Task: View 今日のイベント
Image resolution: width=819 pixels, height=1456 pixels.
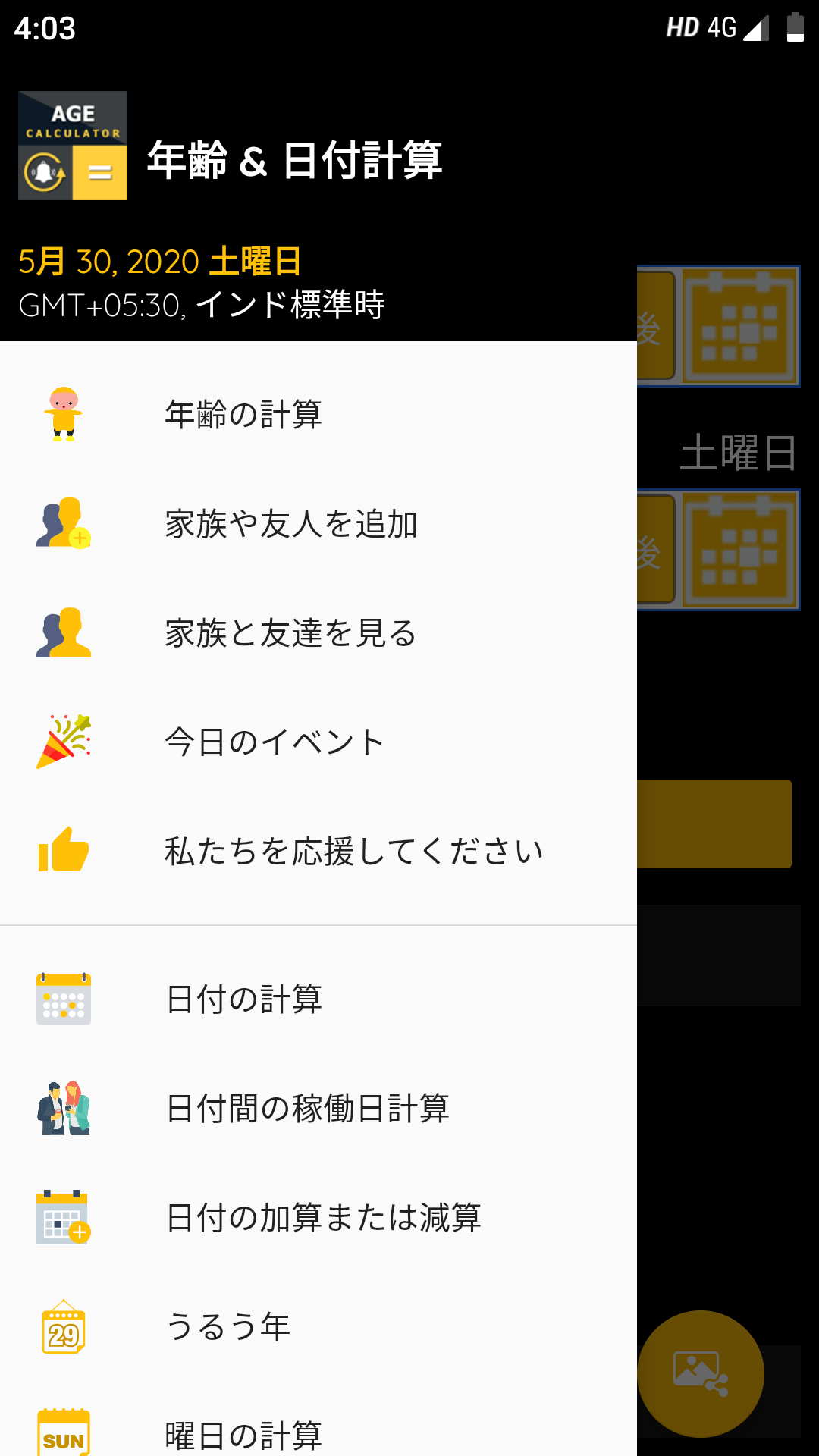Action: coord(318,742)
